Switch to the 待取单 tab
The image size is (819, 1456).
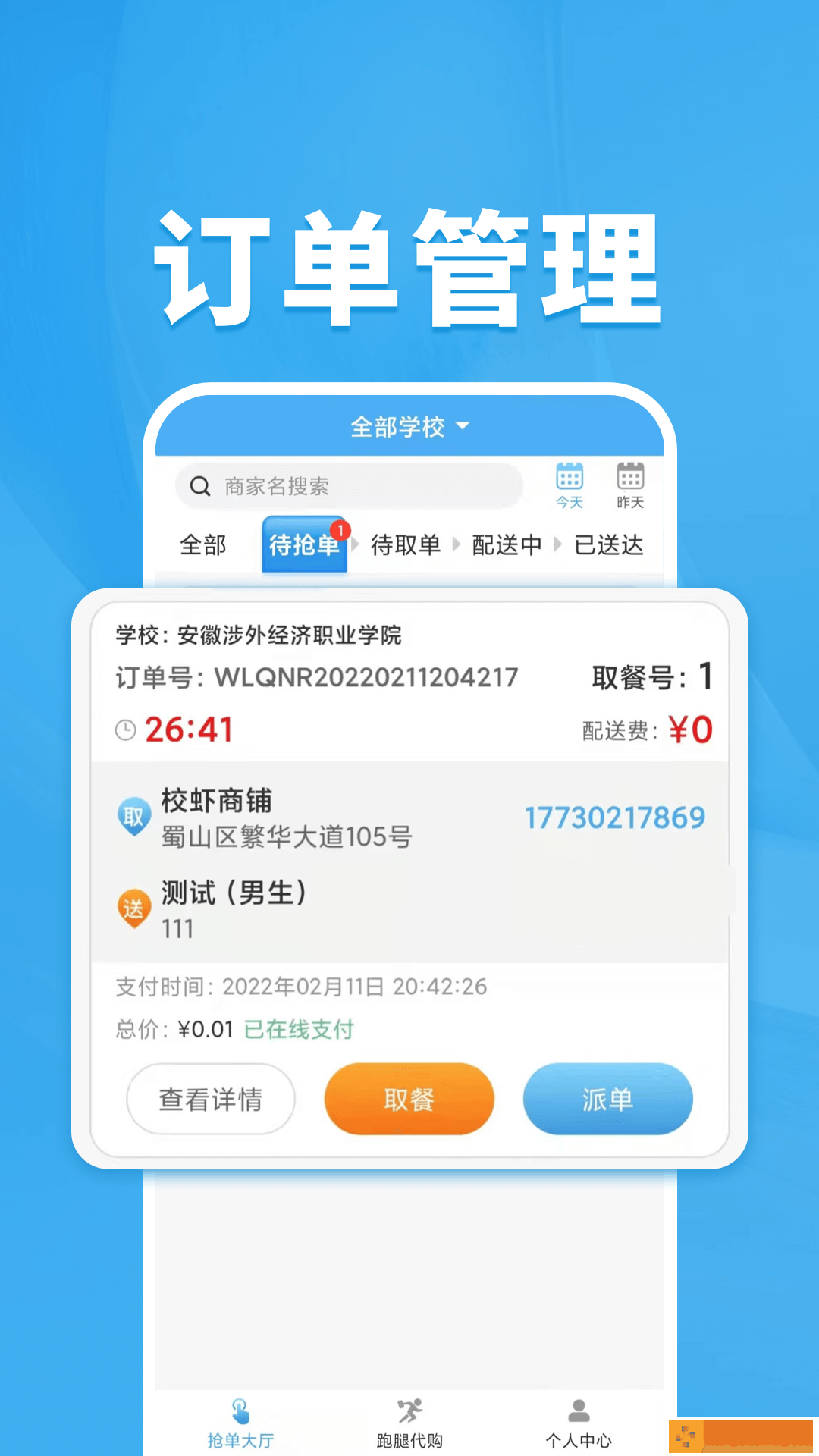(x=404, y=544)
